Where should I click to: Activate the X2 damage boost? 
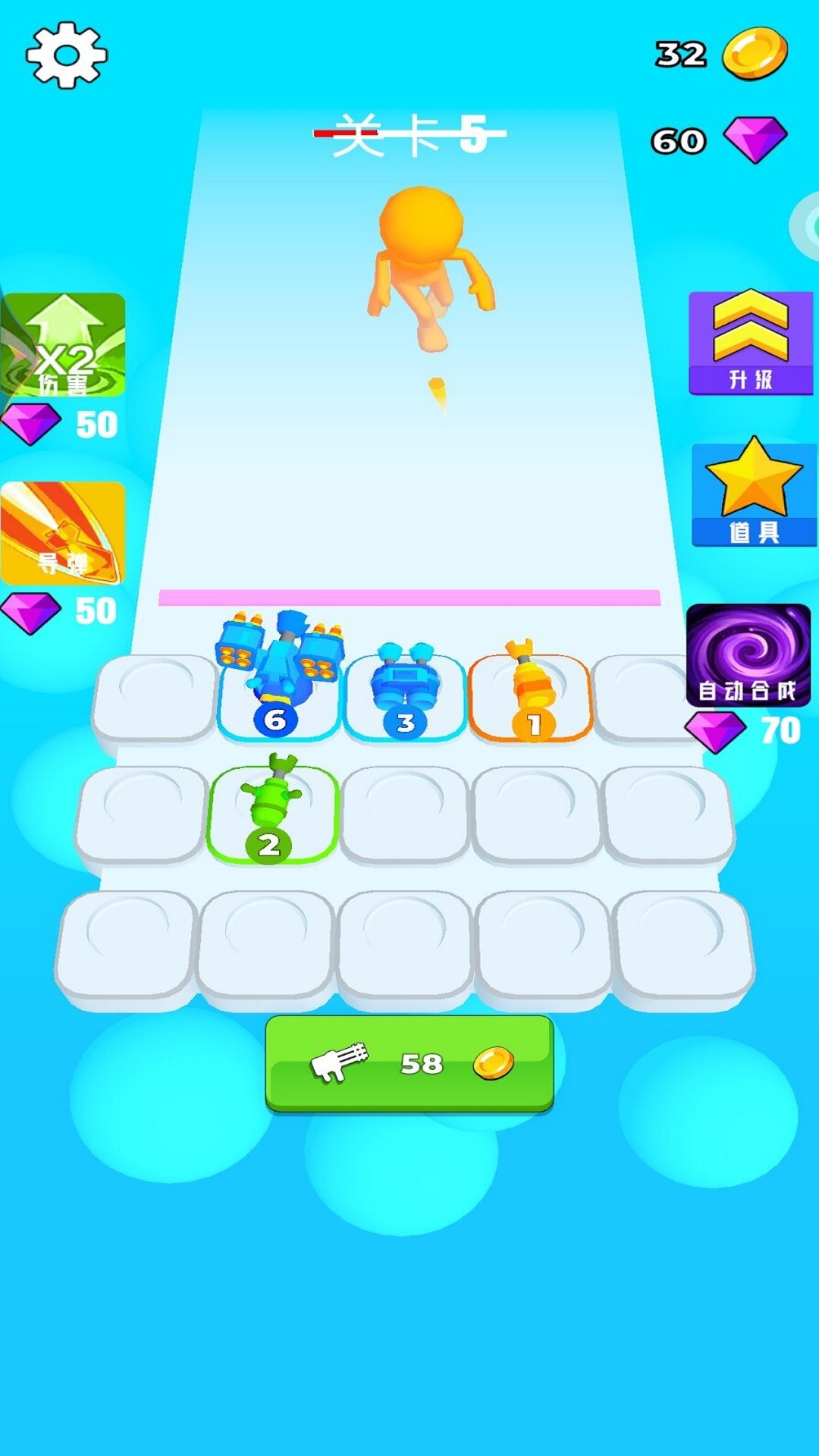pyautogui.click(x=64, y=345)
